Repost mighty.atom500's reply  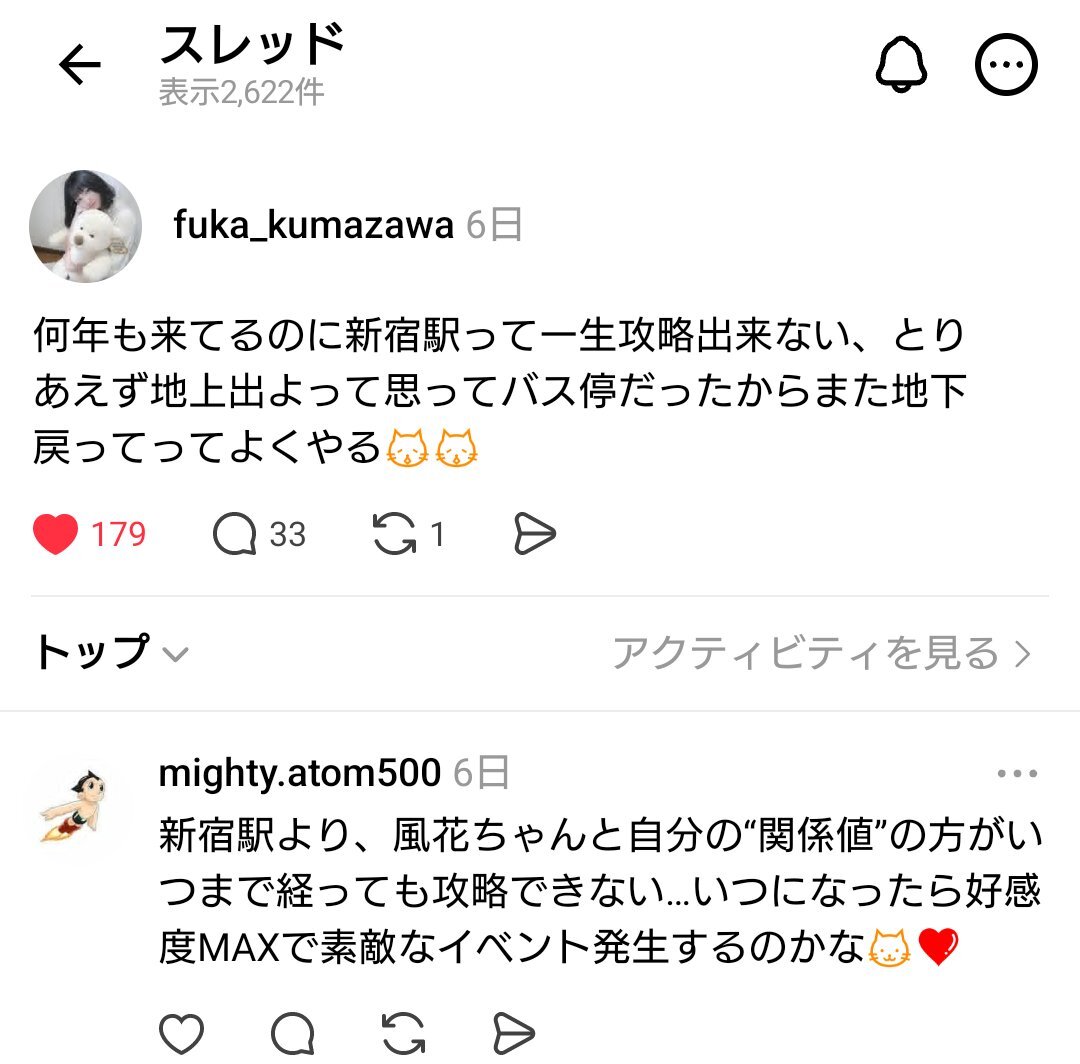tap(404, 1034)
